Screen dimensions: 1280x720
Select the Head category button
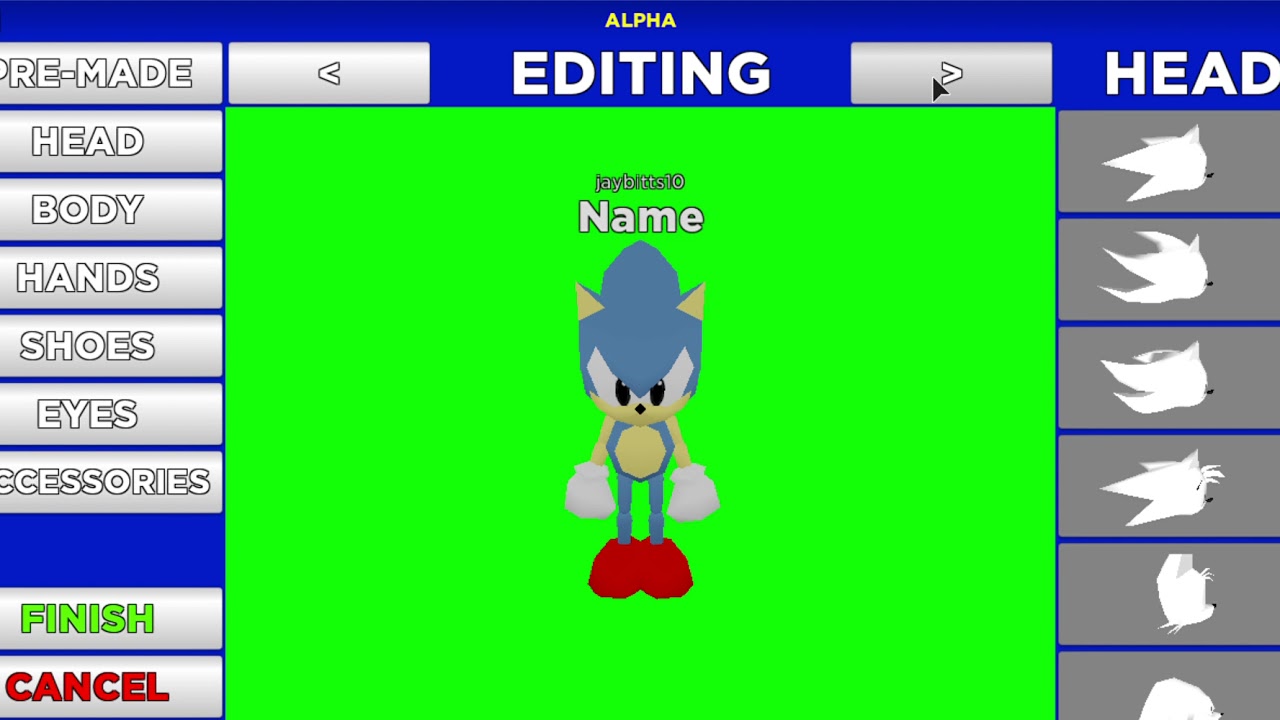110,141
